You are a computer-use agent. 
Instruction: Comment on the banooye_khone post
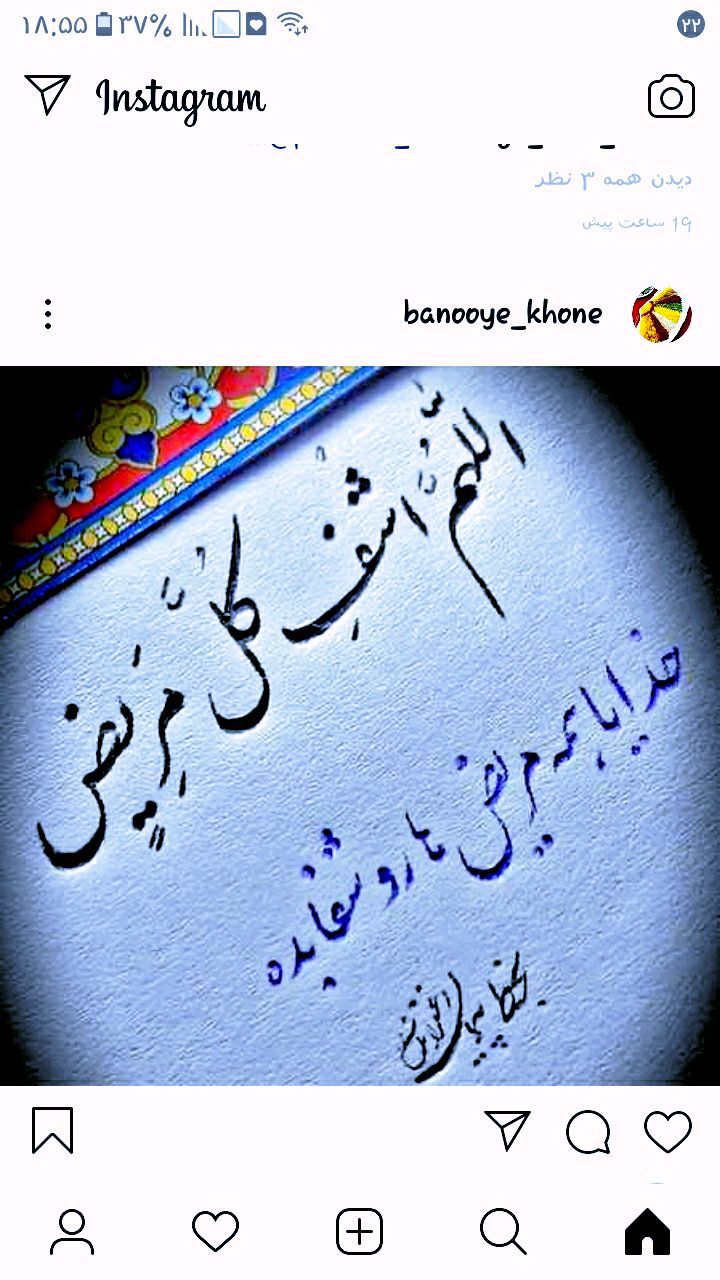coord(588,1133)
